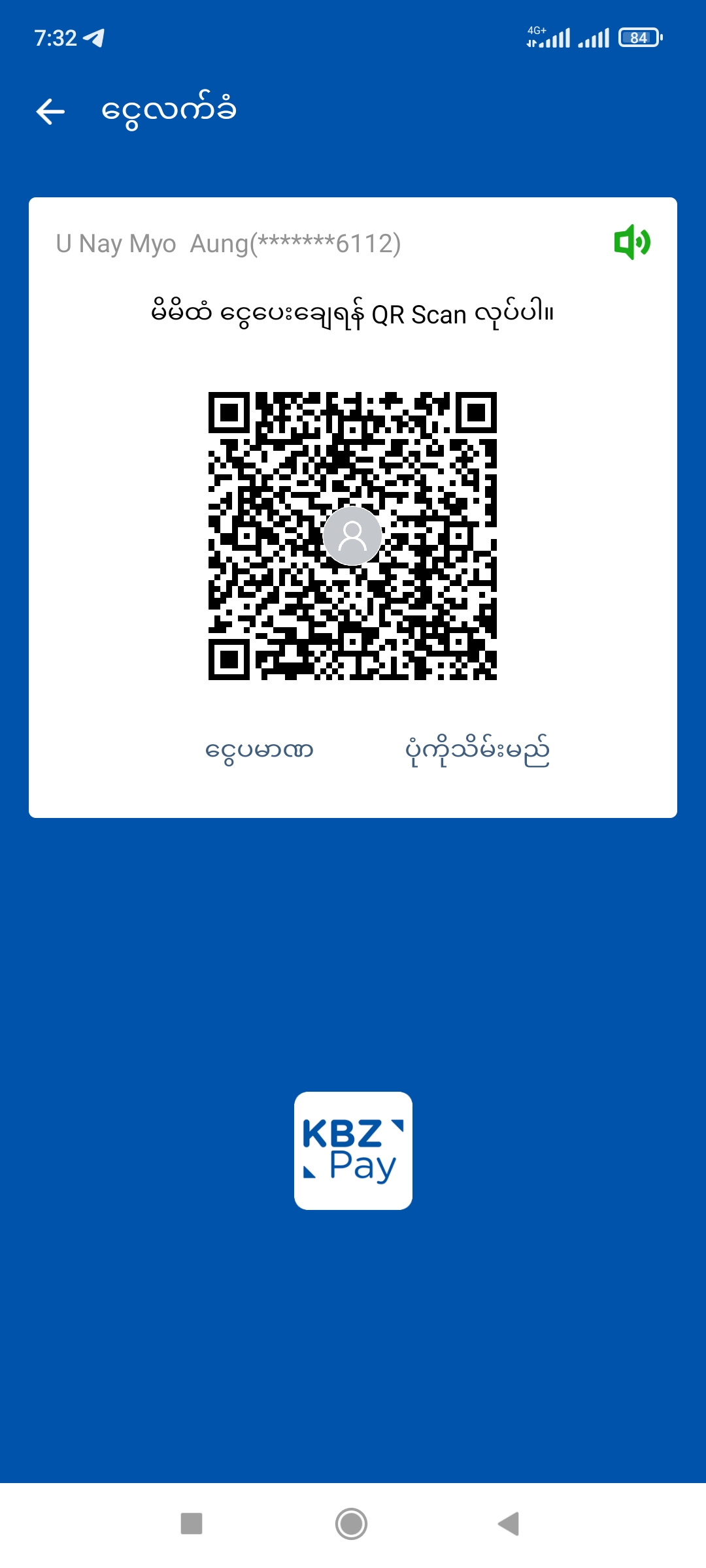Go to the system home screen

tap(352, 1524)
